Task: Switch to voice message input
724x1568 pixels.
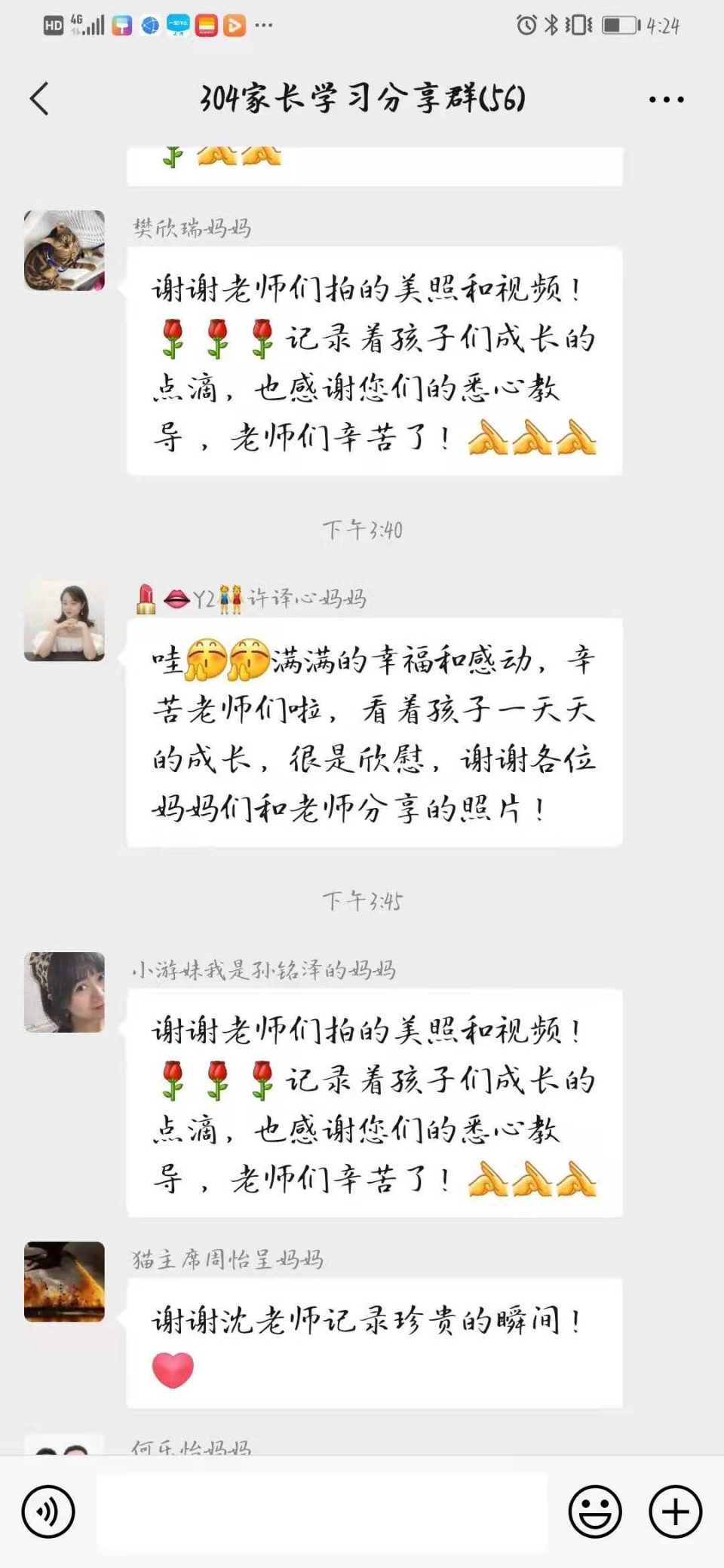Action: 48,1511
